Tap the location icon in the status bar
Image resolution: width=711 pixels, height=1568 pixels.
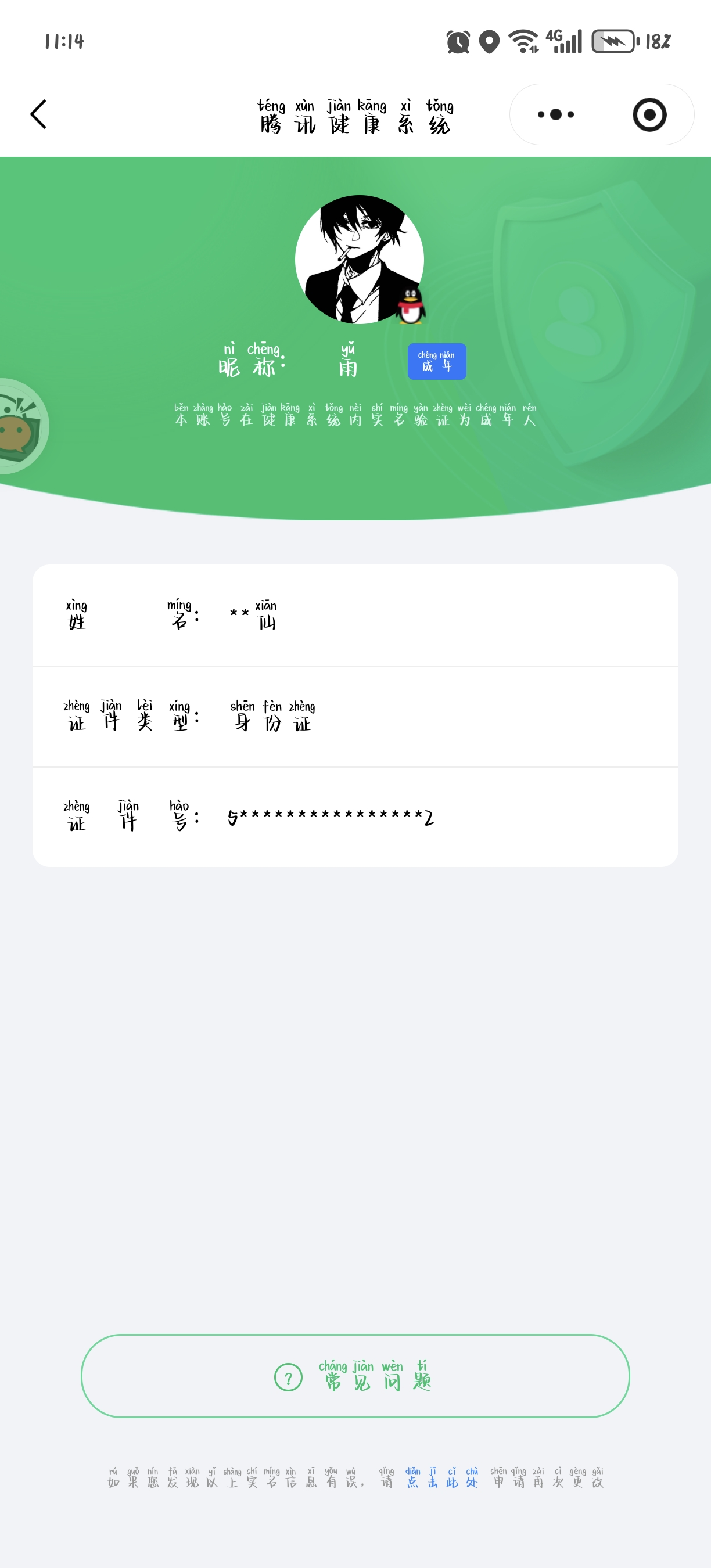click(491, 41)
